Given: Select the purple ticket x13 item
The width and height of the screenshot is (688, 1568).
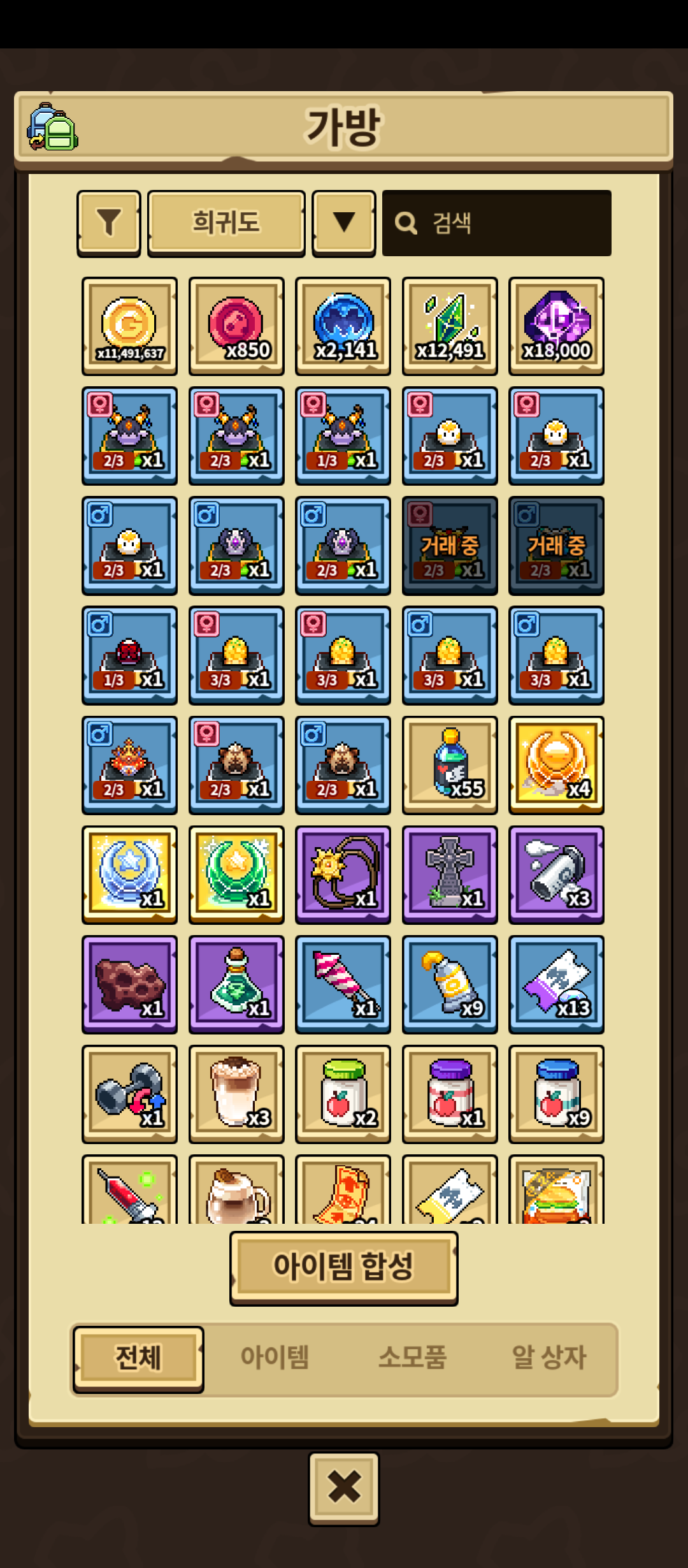Looking at the screenshot, I should (x=556, y=984).
